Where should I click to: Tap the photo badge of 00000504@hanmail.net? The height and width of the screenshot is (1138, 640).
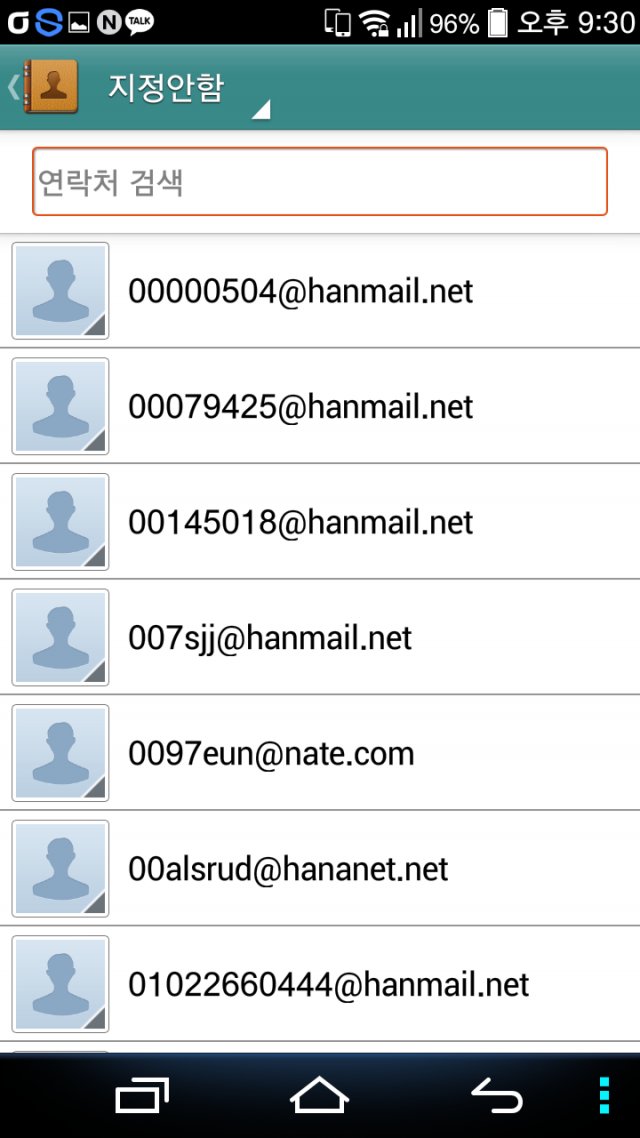click(x=60, y=291)
